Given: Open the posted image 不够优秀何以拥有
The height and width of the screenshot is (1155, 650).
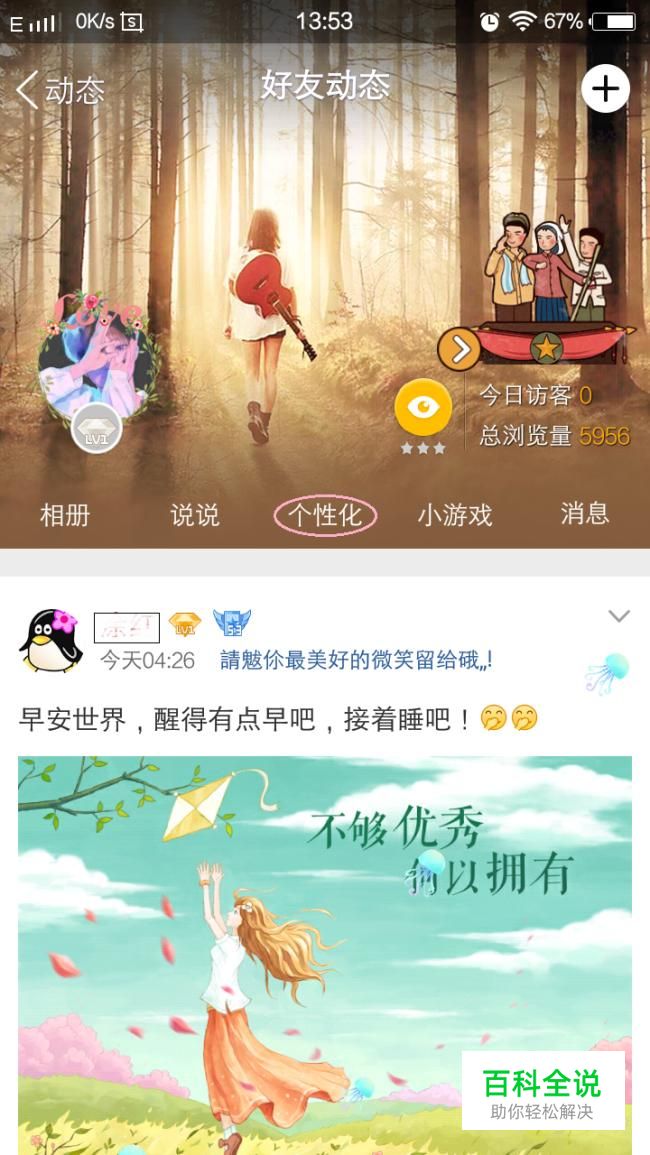Looking at the screenshot, I should pos(325,955).
